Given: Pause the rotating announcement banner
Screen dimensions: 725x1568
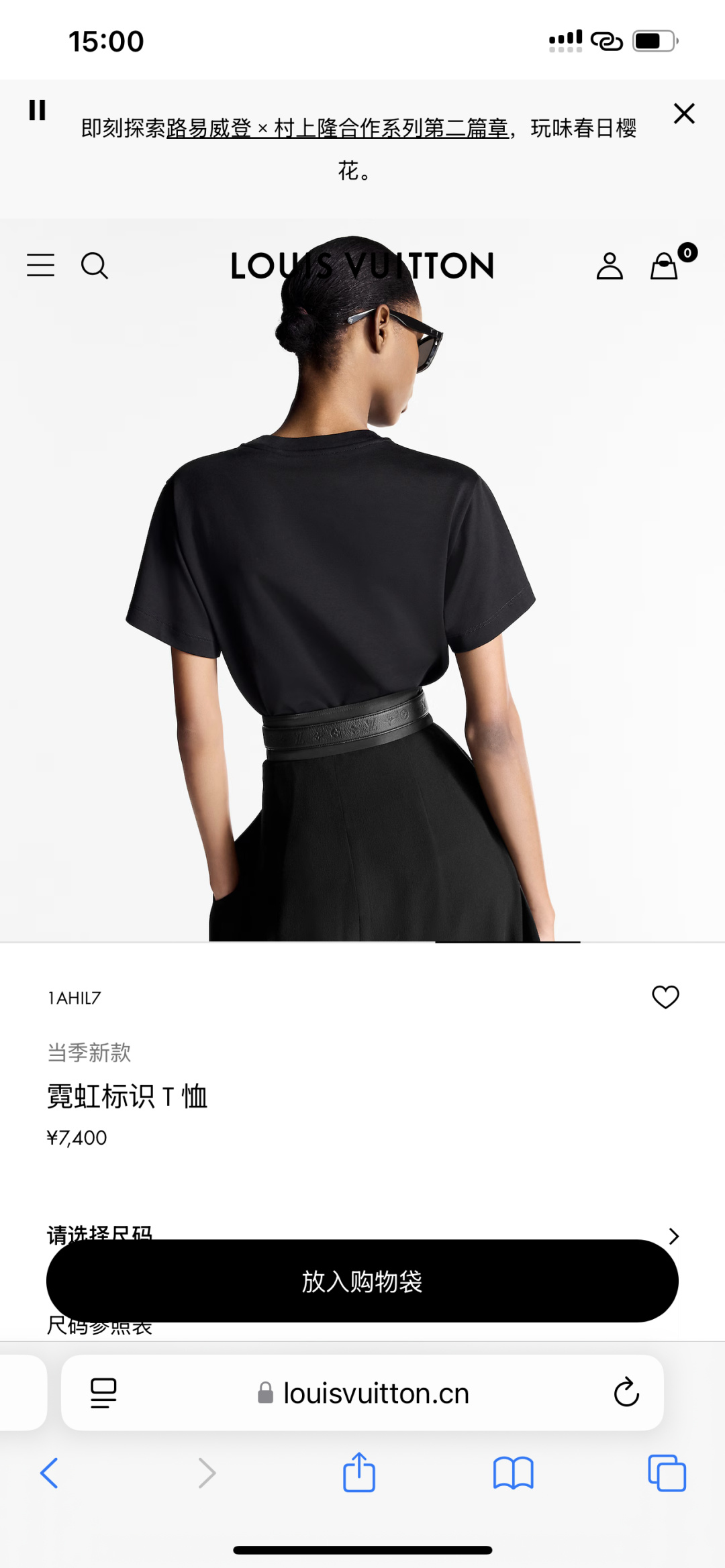Looking at the screenshot, I should [x=38, y=110].
